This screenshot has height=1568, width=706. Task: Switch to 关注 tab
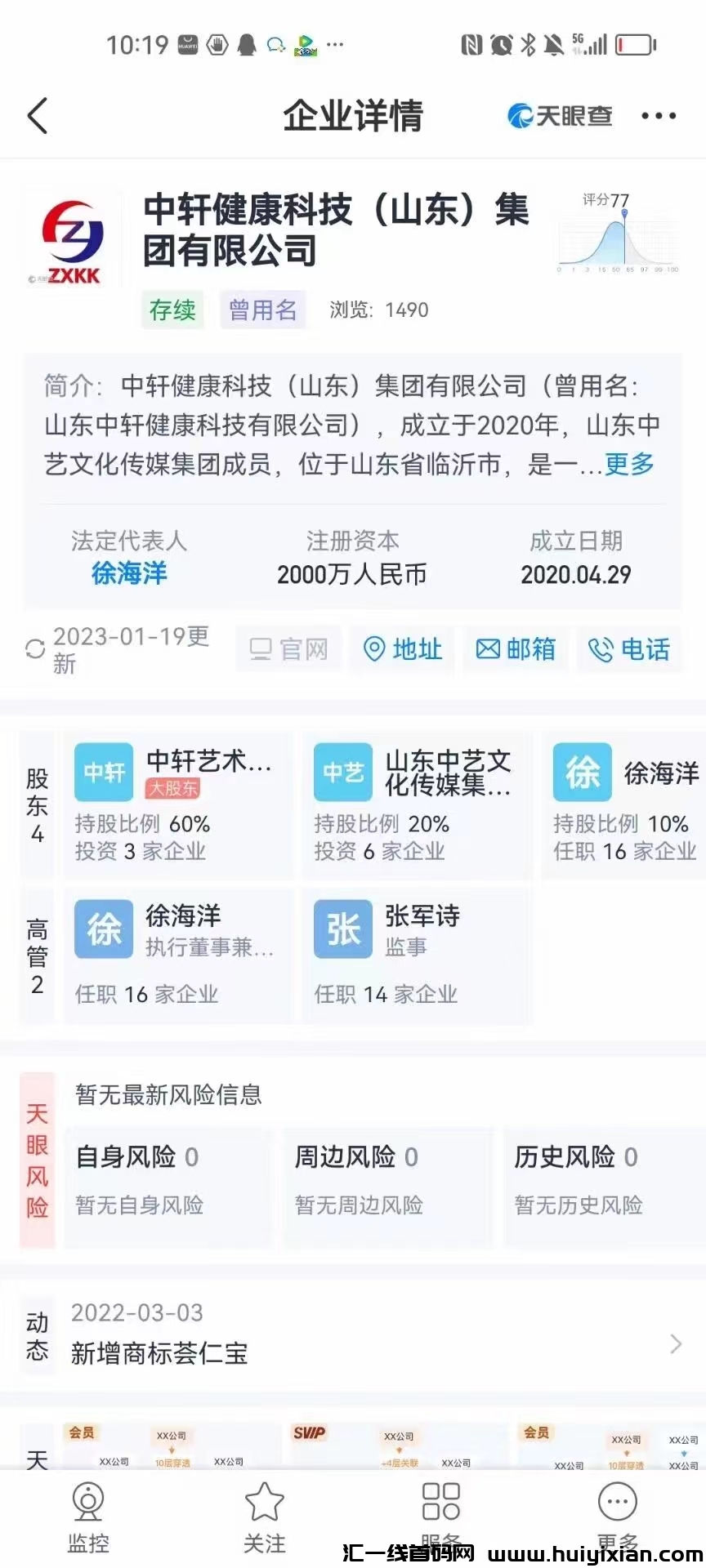pyautogui.click(x=264, y=1517)
